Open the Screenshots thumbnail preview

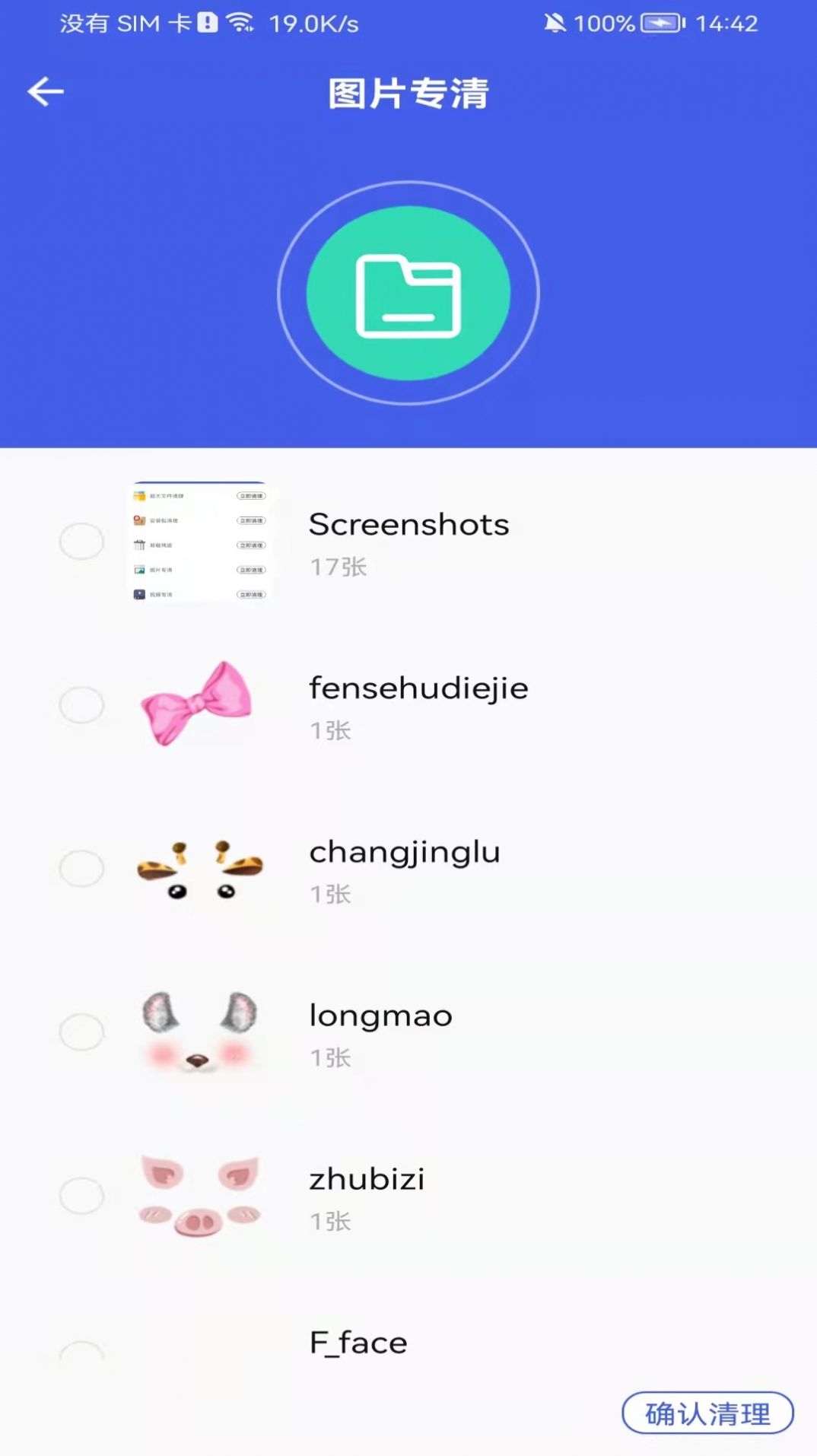(x=200, y=542)
